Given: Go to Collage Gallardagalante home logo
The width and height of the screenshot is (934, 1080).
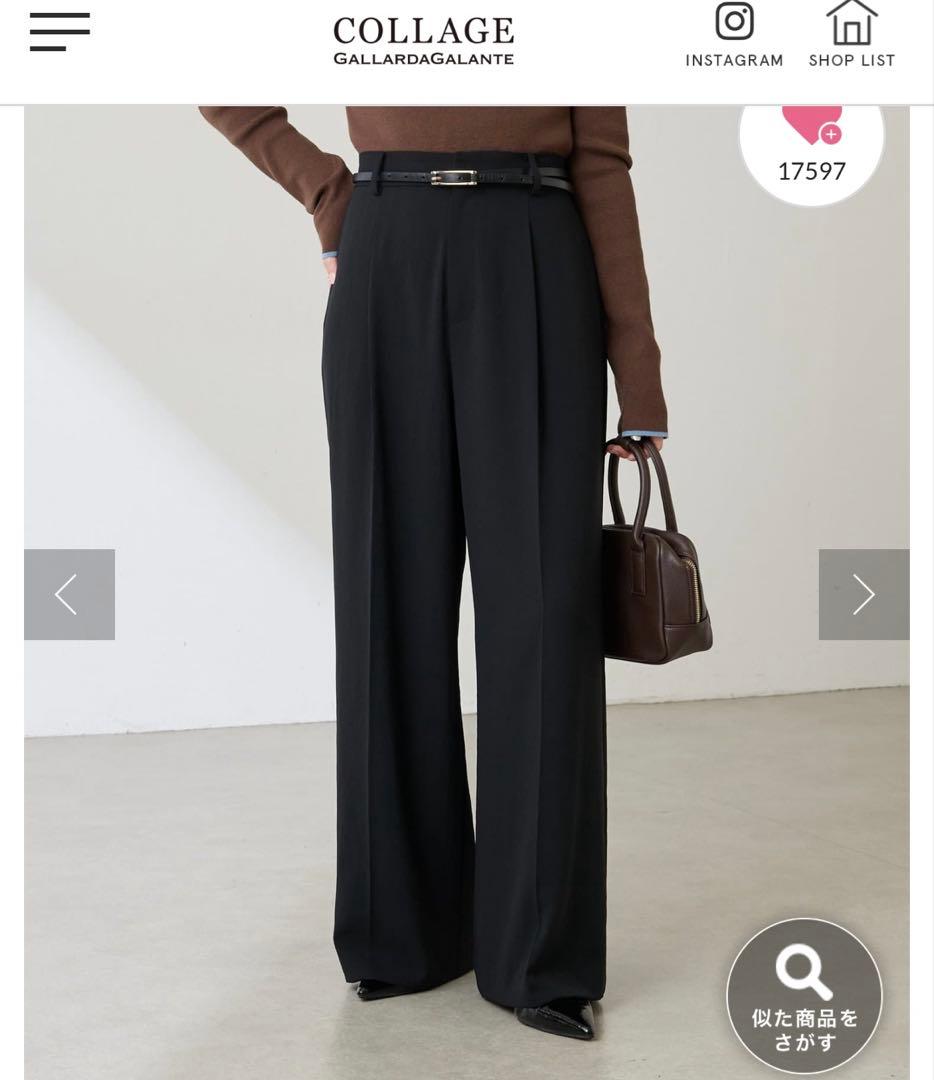Looking at the screenshot, I should pyautogui.click(x=424, y=40).
